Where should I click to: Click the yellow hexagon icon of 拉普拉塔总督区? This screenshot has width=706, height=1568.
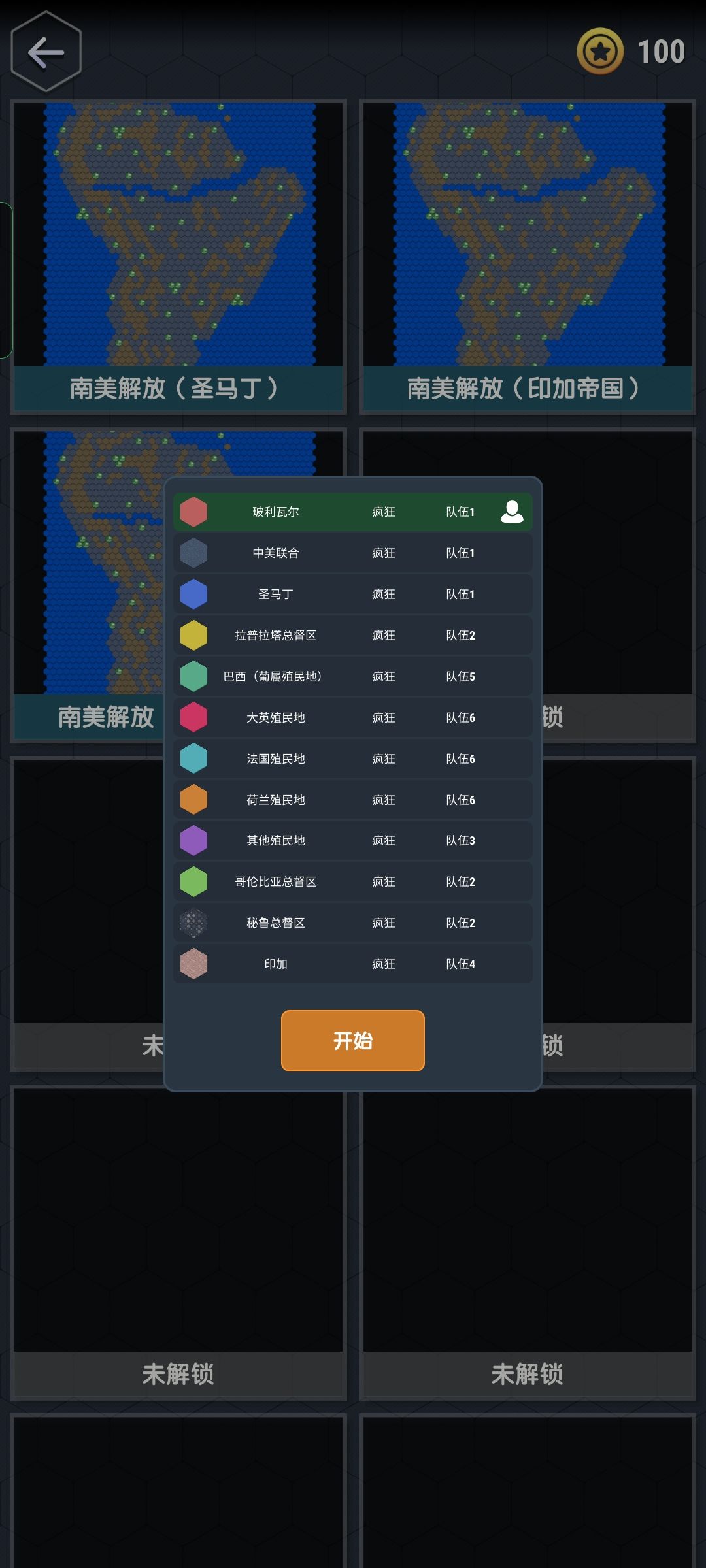coord(193,635)
